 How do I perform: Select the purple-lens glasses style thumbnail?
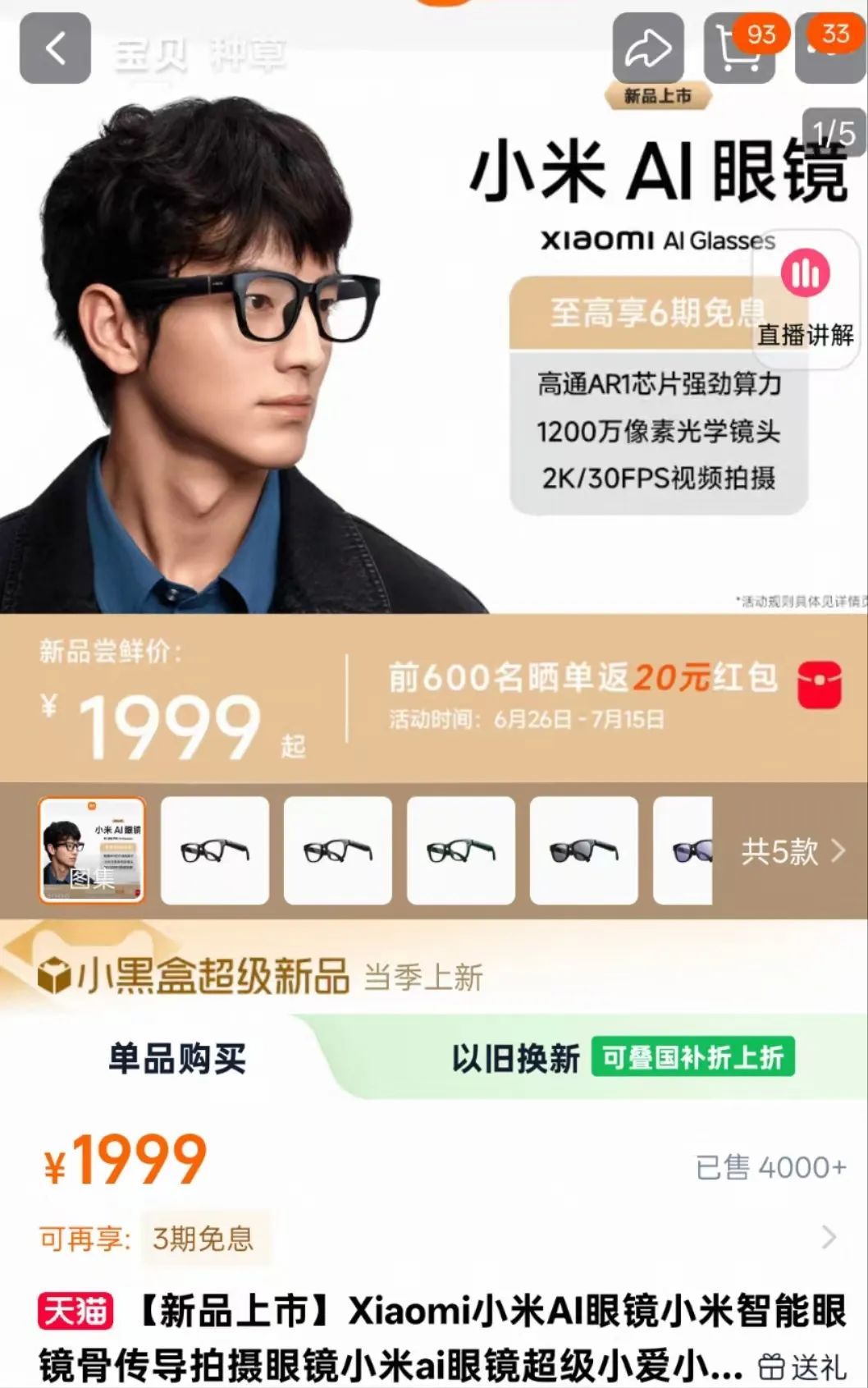(x=683, y=850)
